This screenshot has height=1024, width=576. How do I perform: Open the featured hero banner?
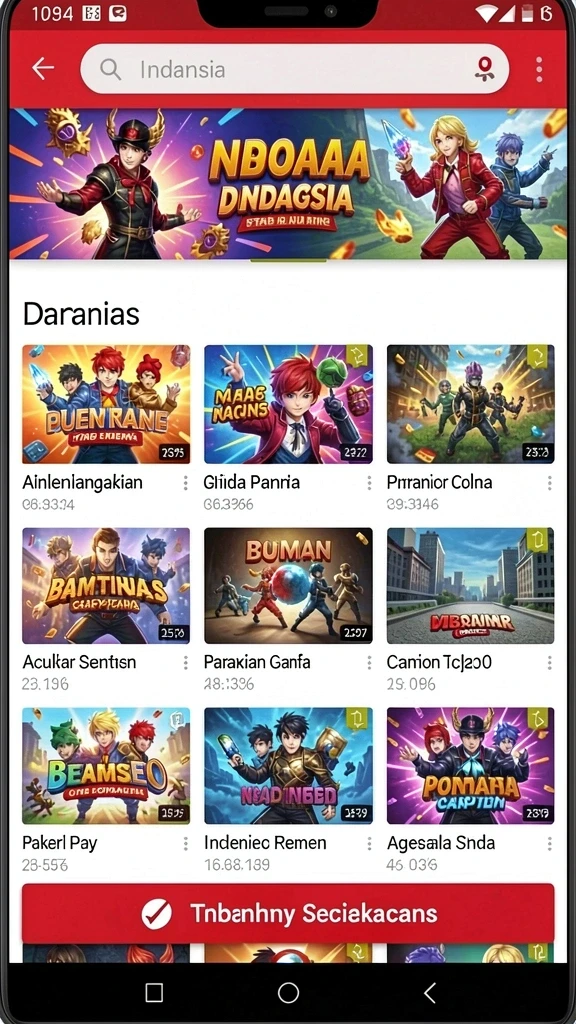[x=288, y=184]
